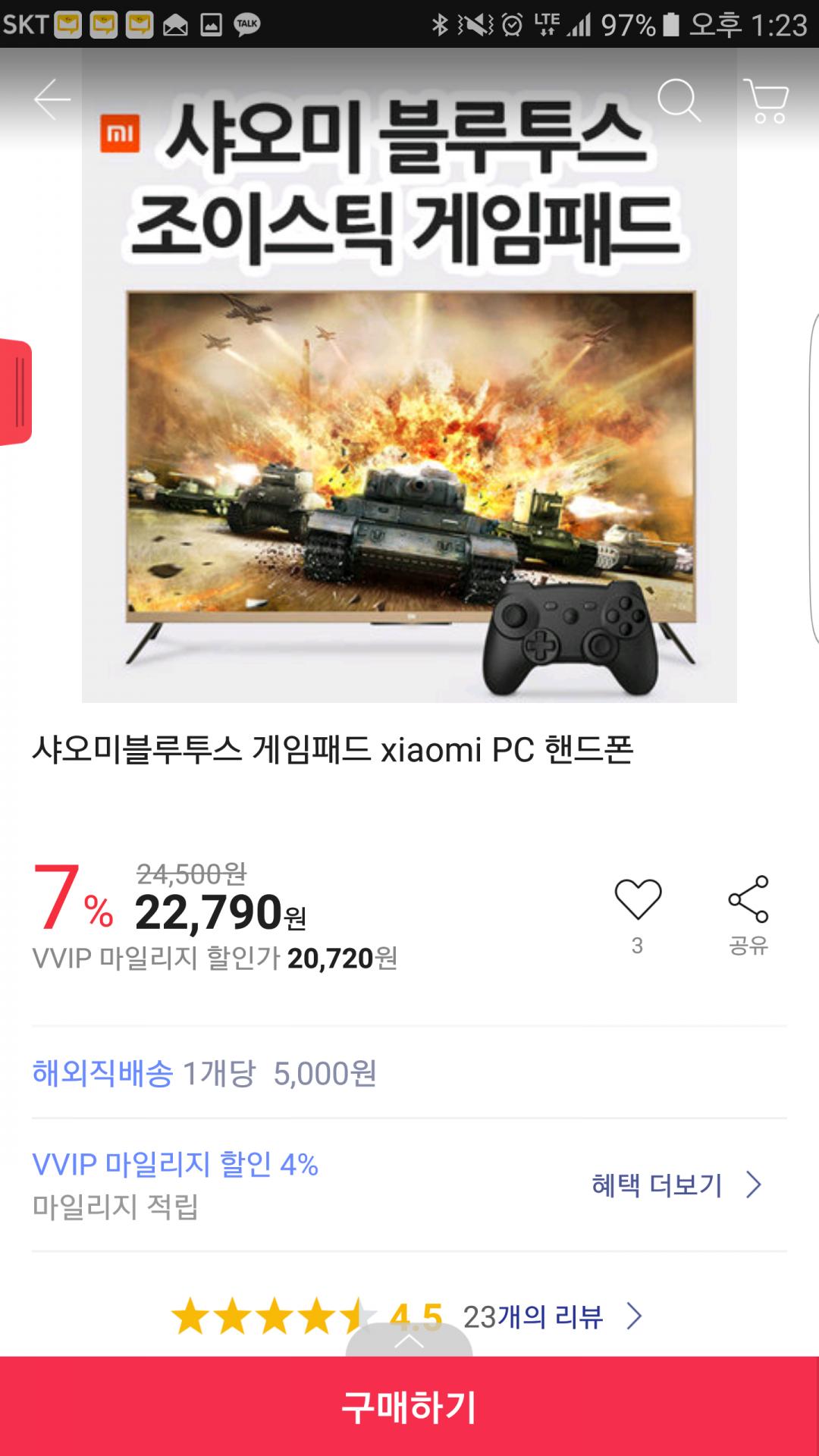
Task: Add this product to wishlist with heart
Action: pos(638,900)
